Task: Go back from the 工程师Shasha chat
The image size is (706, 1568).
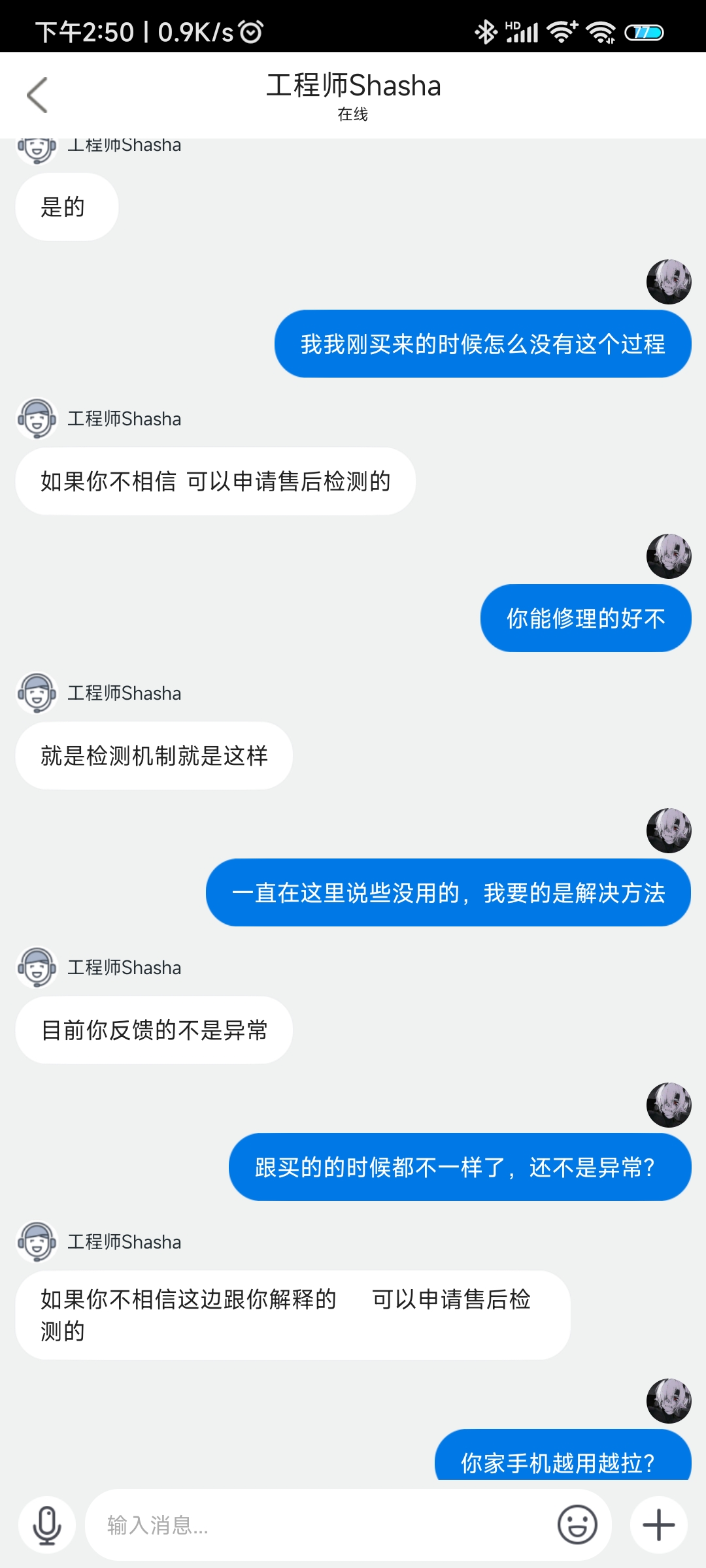Action: (x=38, y=95)
